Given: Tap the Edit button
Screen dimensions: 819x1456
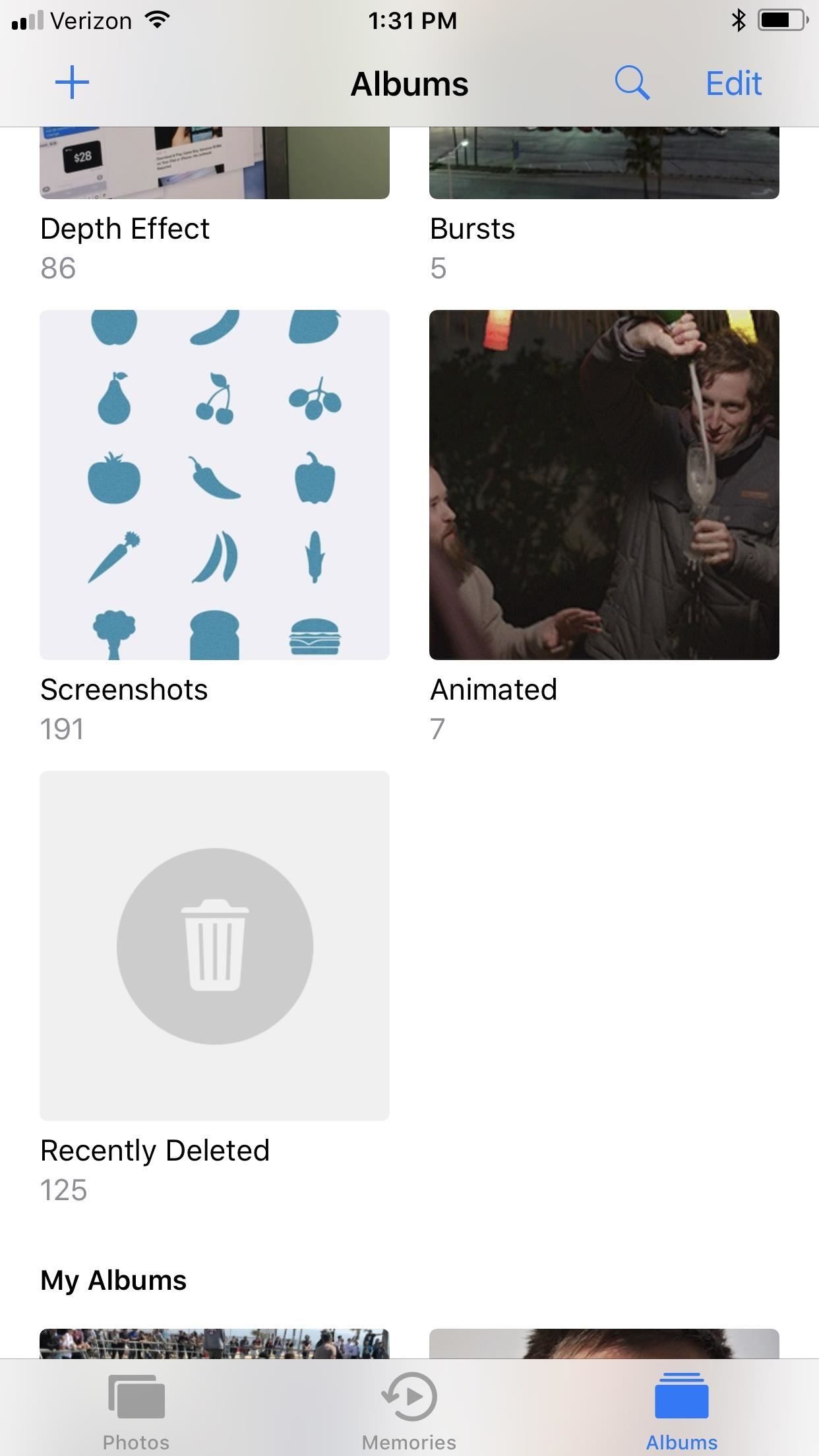Looking at the screenshot, I should pos(733,84).
